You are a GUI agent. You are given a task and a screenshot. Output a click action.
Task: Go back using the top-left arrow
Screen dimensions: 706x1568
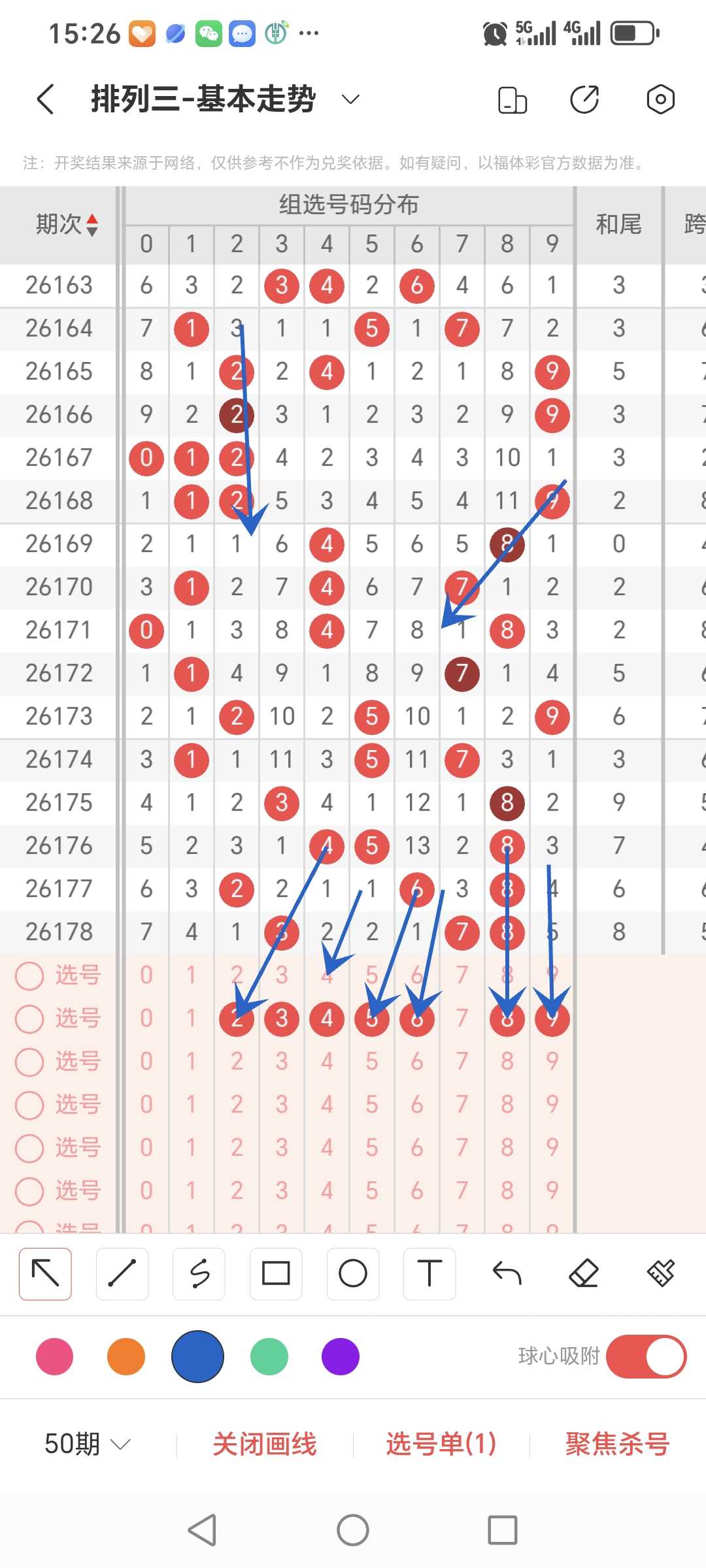[x=45, y=99]
